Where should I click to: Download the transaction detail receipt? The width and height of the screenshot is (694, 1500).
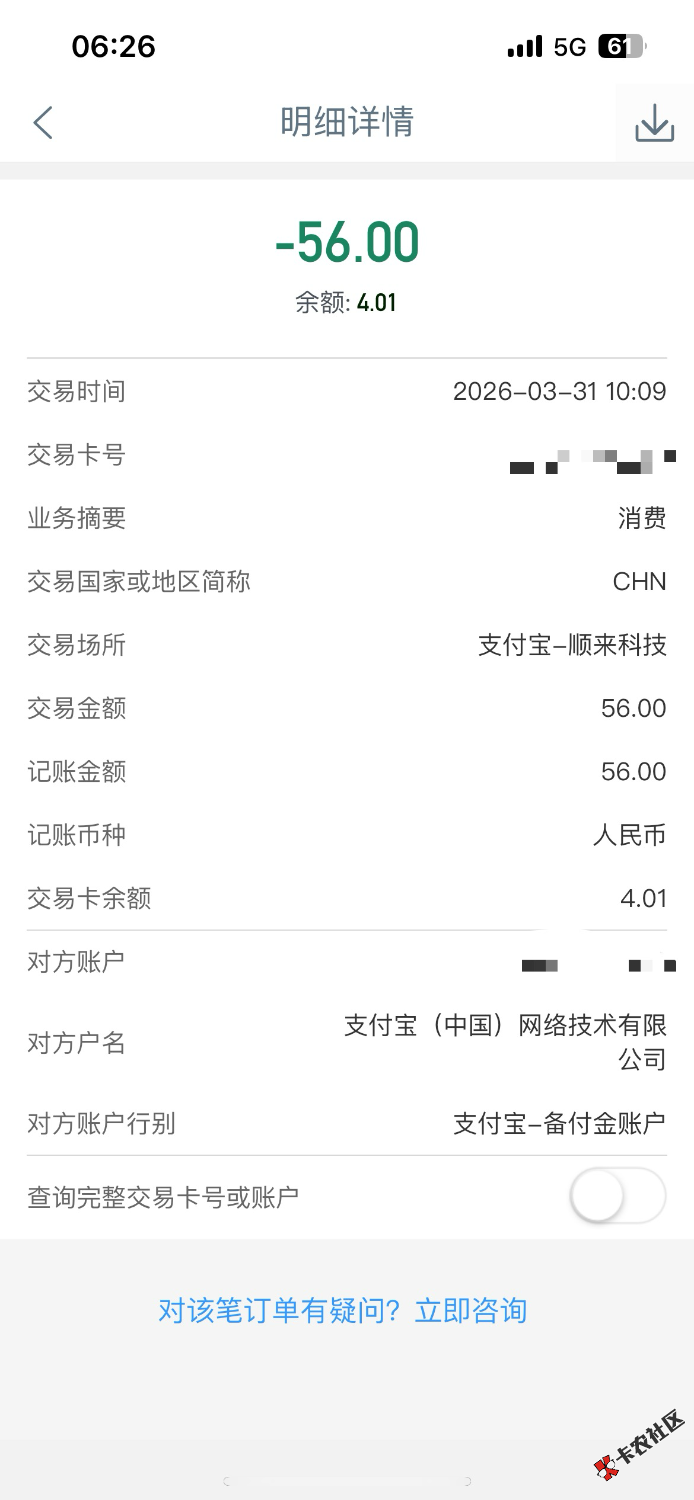click(655, 123)
